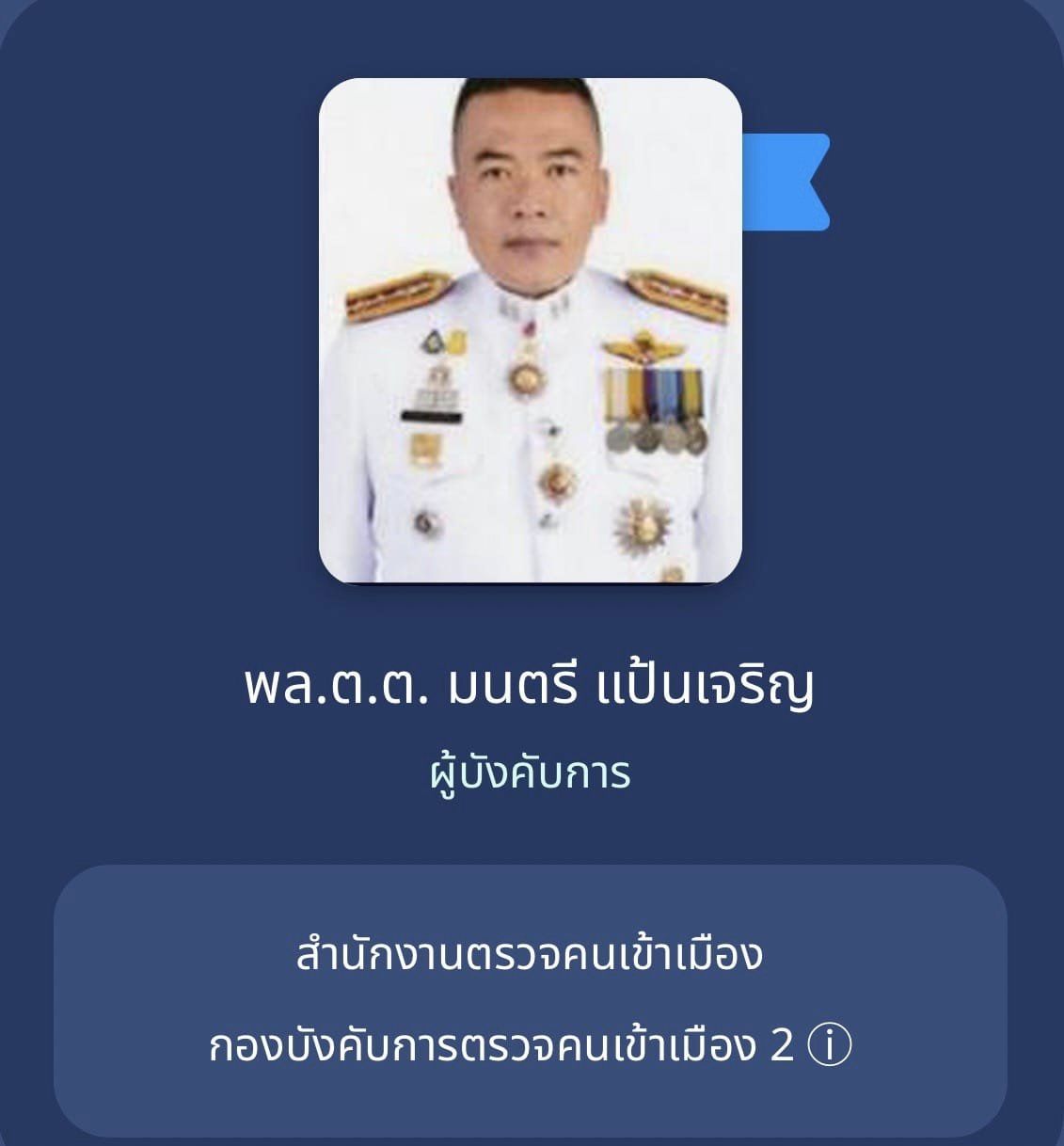This screenshot has height=1146, width=1064.
Task: Tap the info icon beside กองบังคับการตรวจคนเข้าเมือง 2
Action: 830,1045
